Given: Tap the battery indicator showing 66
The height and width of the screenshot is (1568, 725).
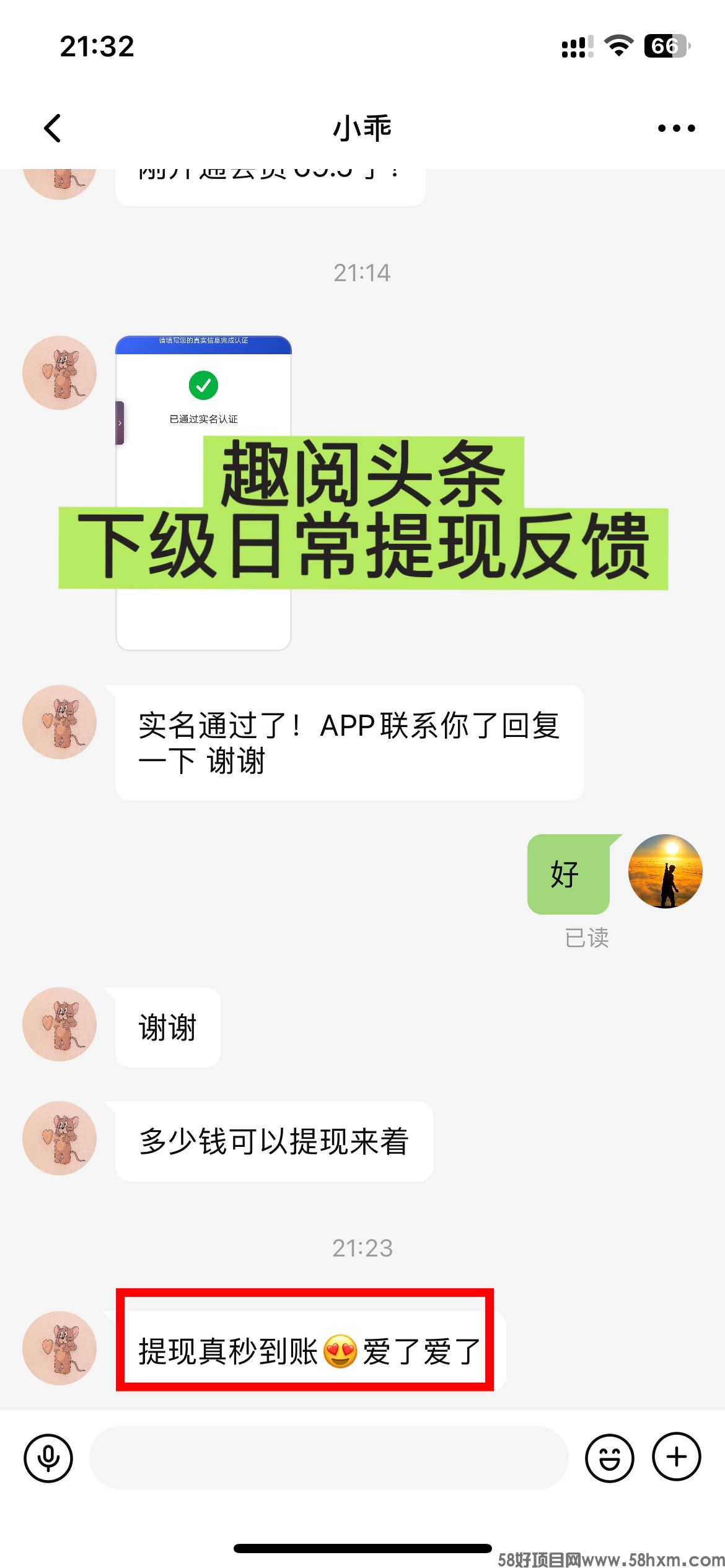Looking at the screenshot, I should 665,45.
